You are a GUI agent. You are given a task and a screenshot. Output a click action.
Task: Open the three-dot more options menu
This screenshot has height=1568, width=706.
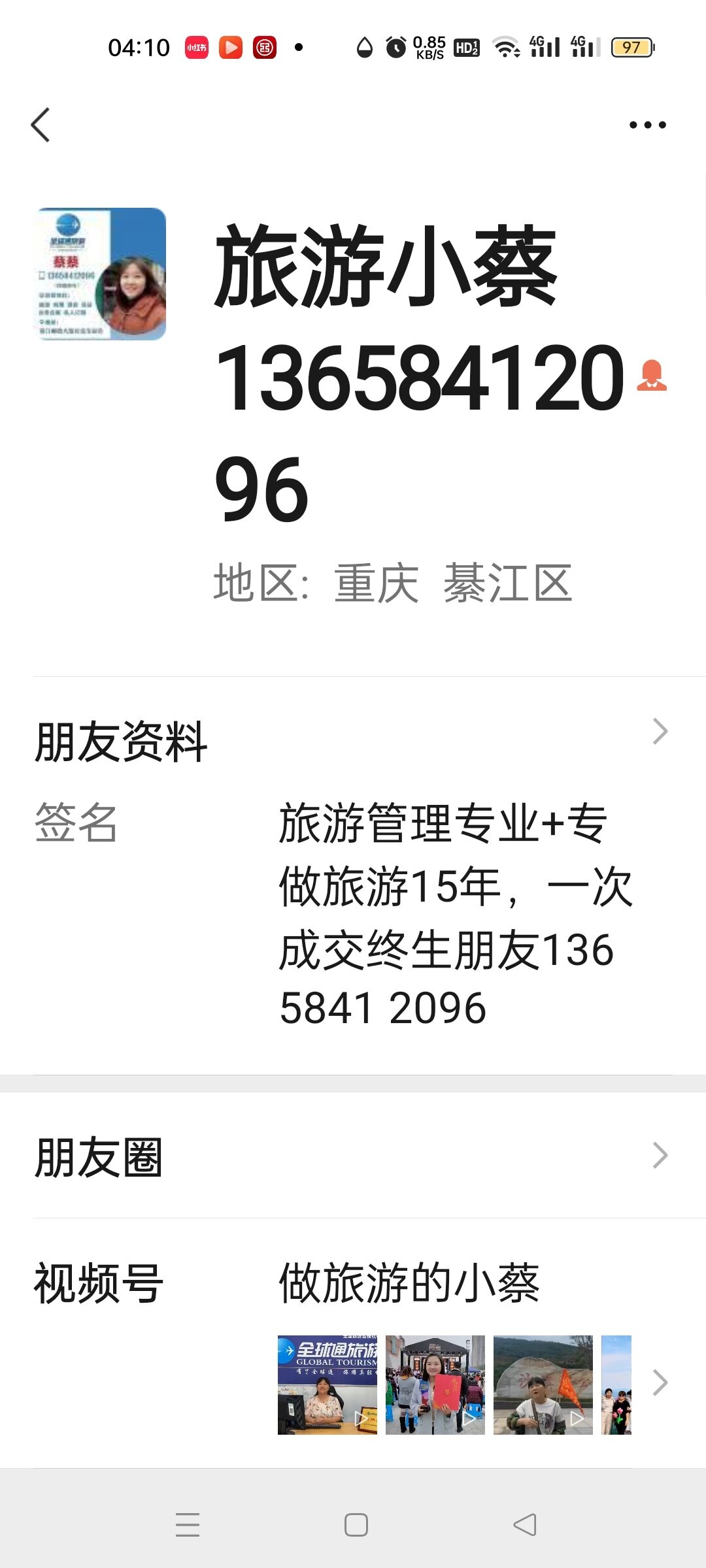click(647, 124)
